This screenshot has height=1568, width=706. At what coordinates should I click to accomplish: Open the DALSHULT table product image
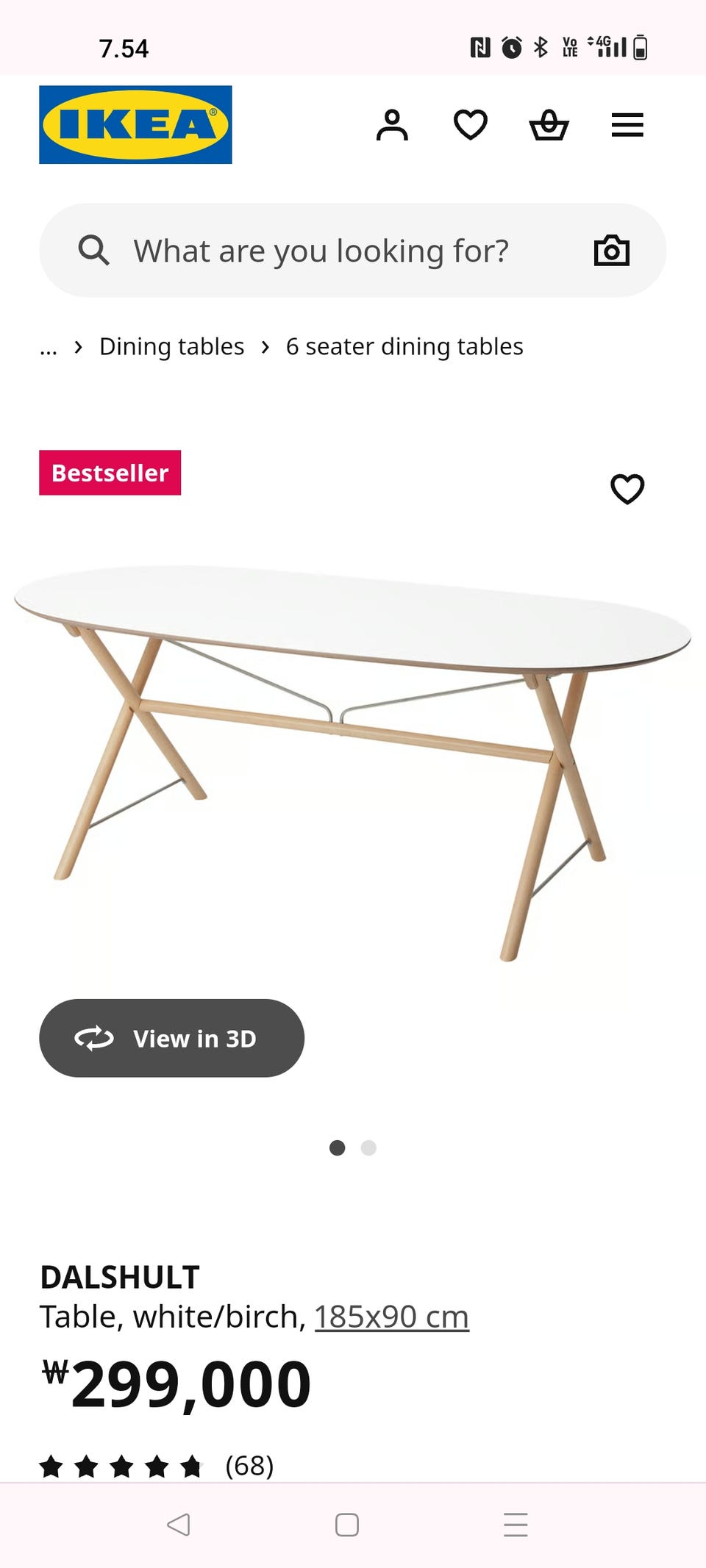click(353, 757)
